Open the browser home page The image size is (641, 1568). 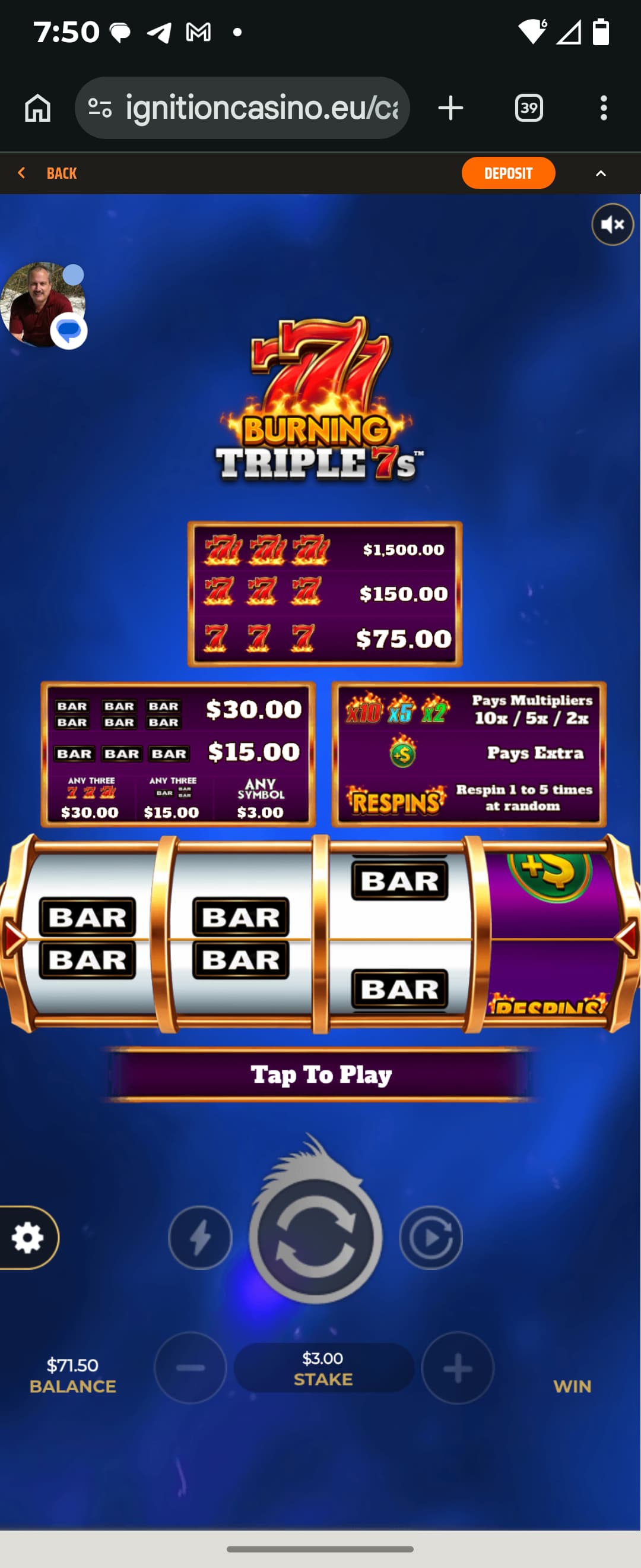pos(38,108)
